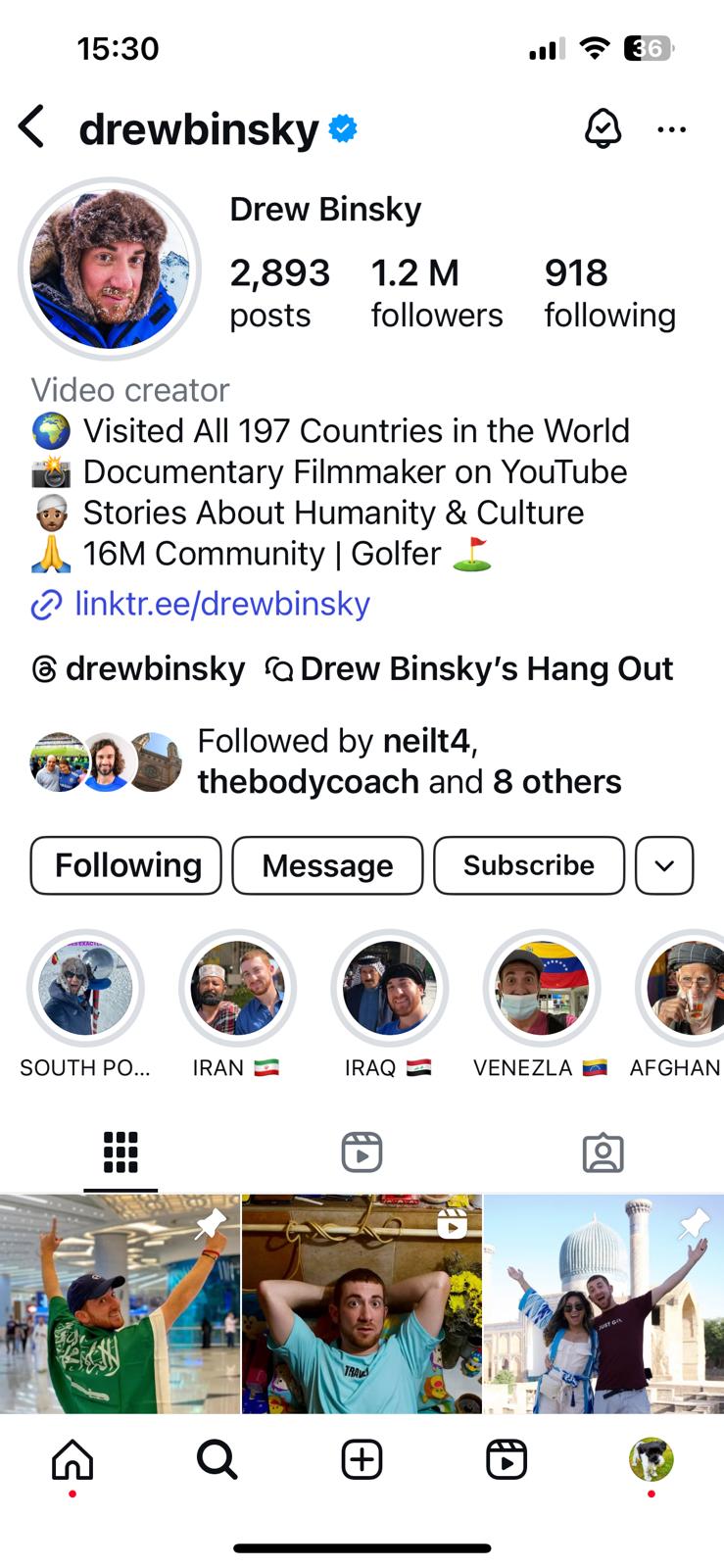Create a new post with the plus icon

tap(362, 1460)
